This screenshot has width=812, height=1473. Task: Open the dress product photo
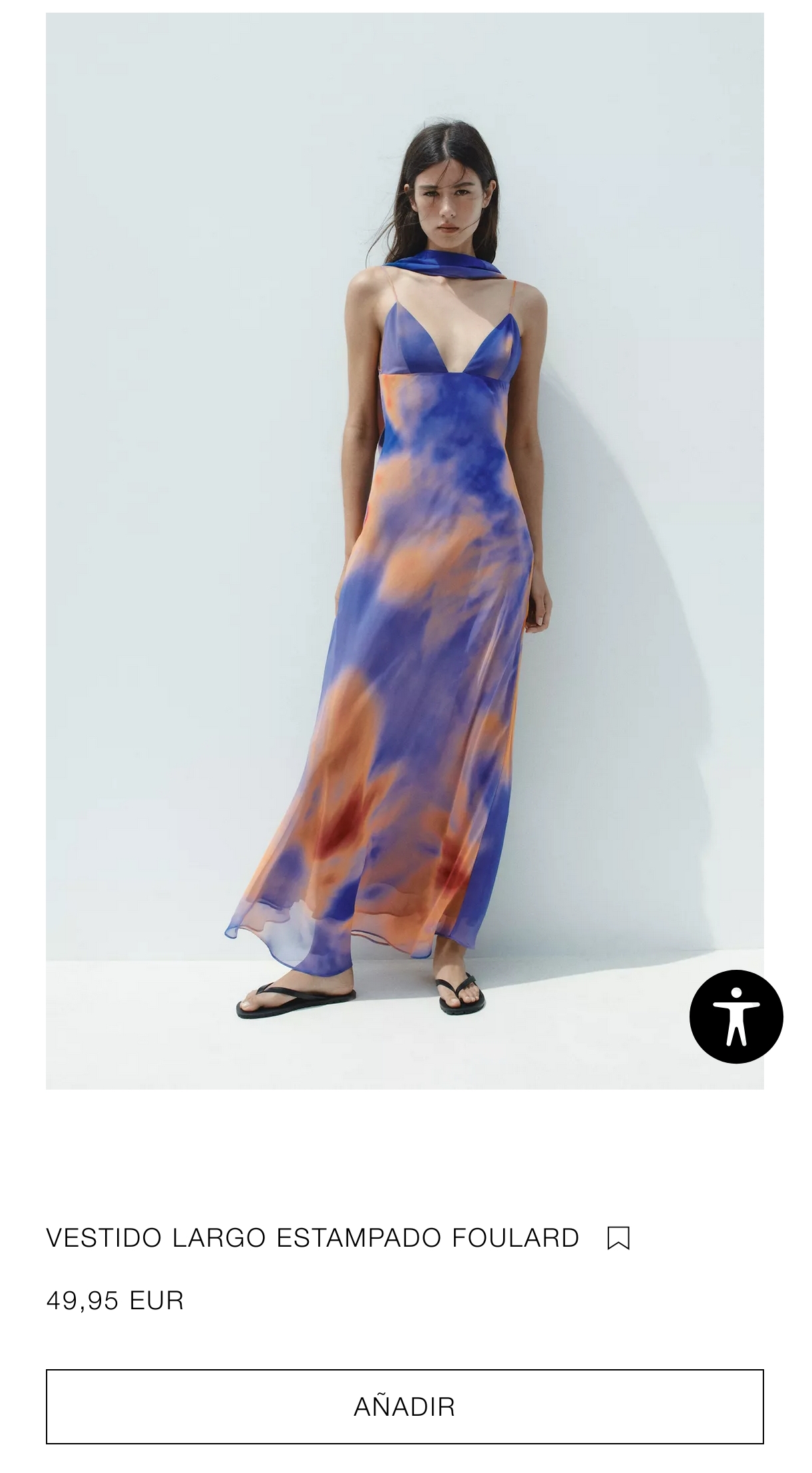pyautogui.click(x=405, y=551)
